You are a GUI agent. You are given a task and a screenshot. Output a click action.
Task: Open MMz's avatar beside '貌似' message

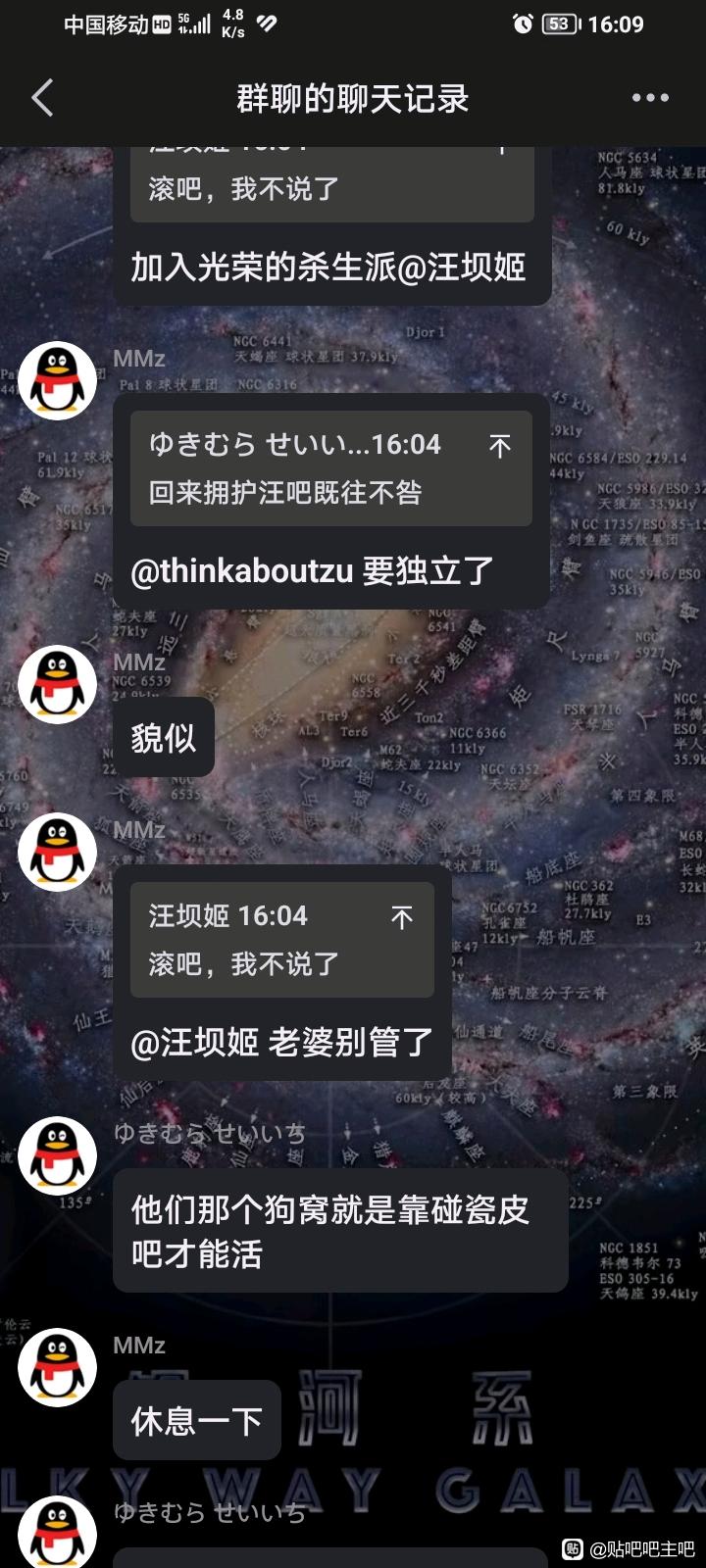(58, 685)
